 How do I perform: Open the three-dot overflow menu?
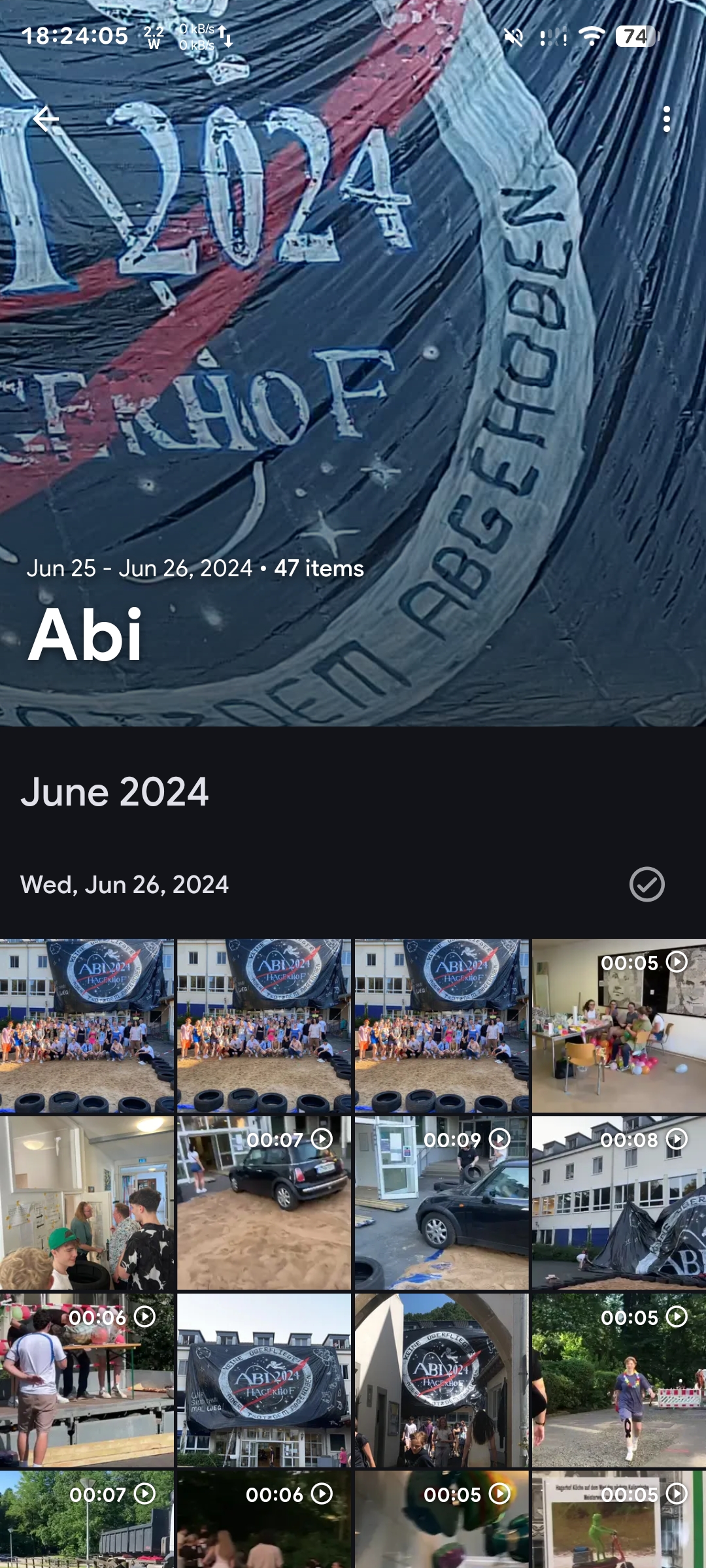pyautogui.click(x=667, y=119)
